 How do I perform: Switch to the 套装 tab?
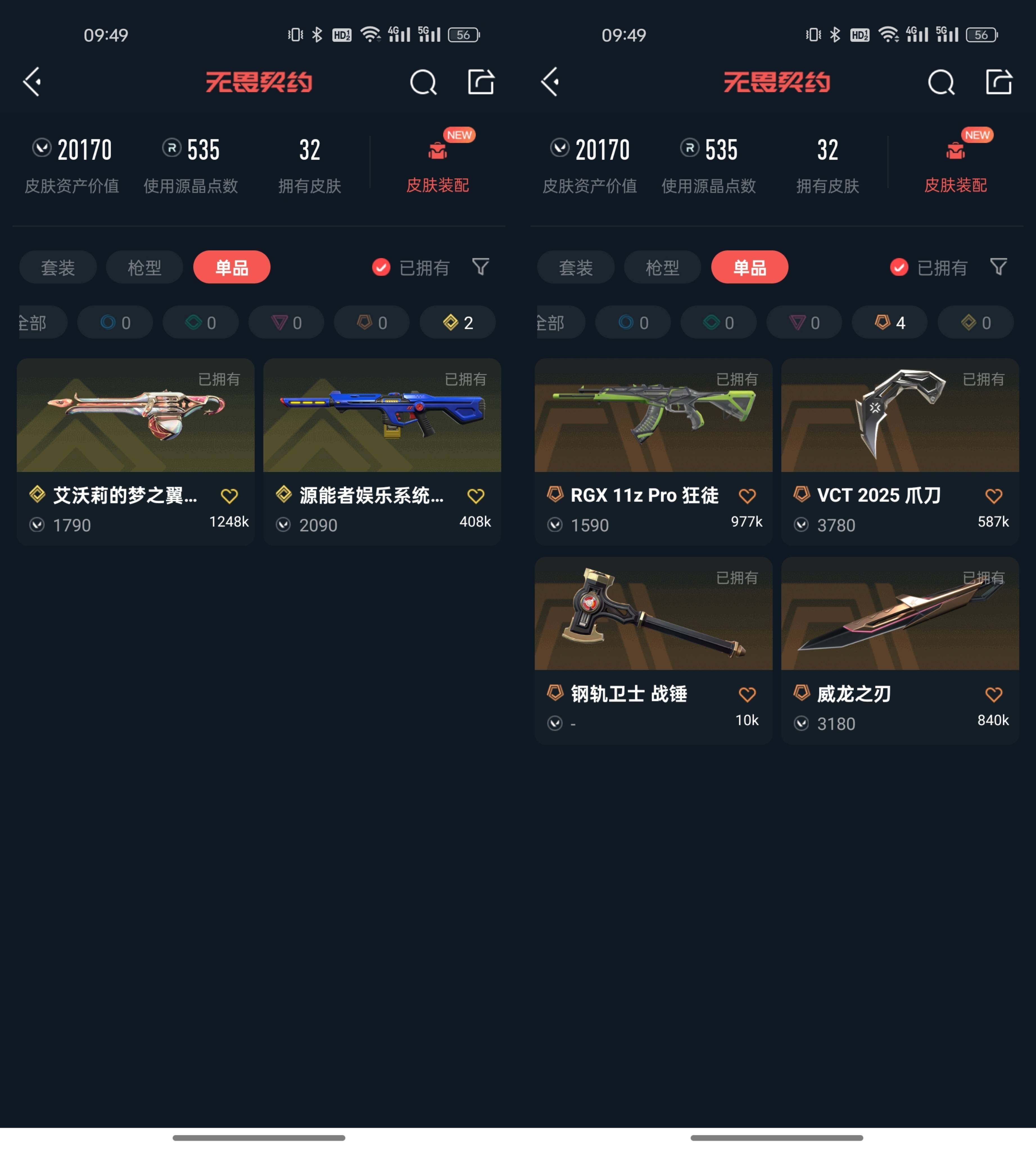(x=58, y=267)
